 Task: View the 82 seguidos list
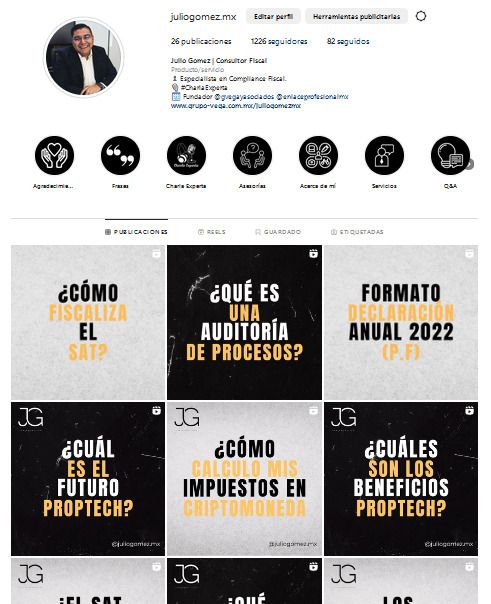[x=348, y=41]
